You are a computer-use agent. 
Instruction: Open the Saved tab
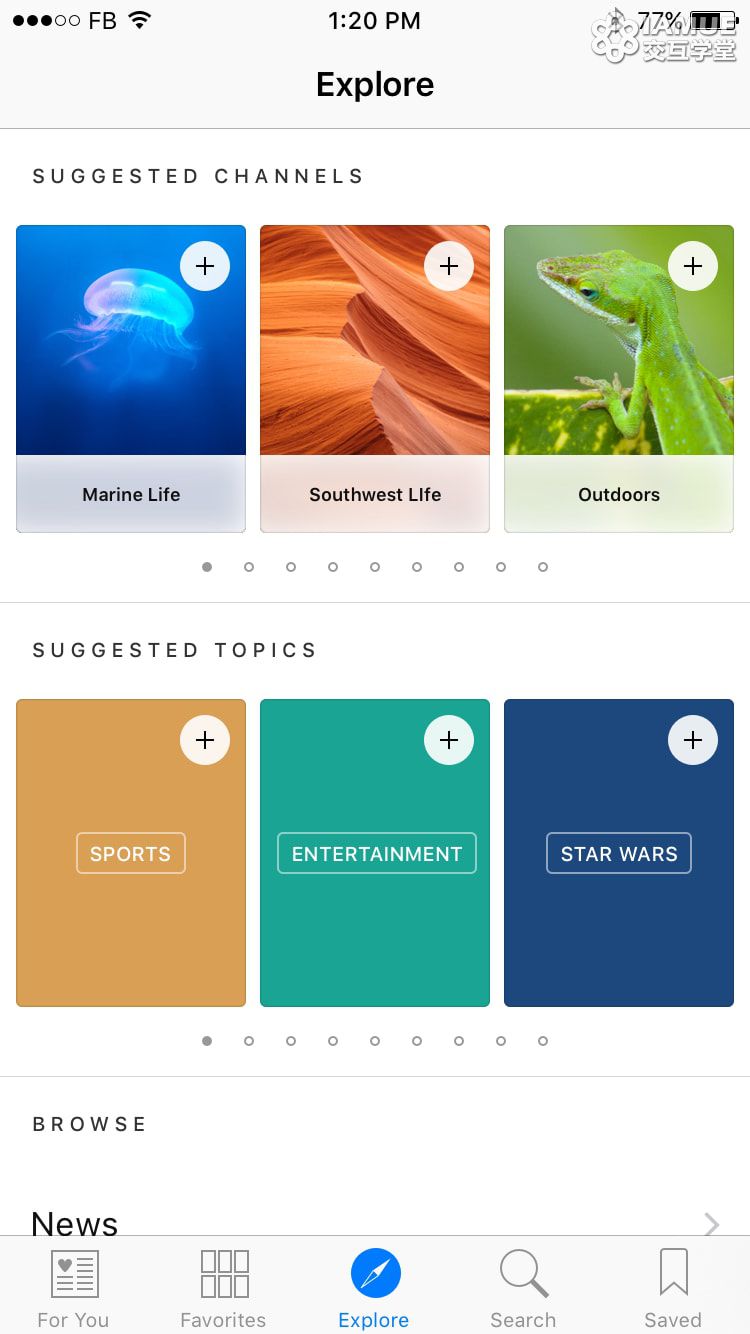click(673, 1288)
